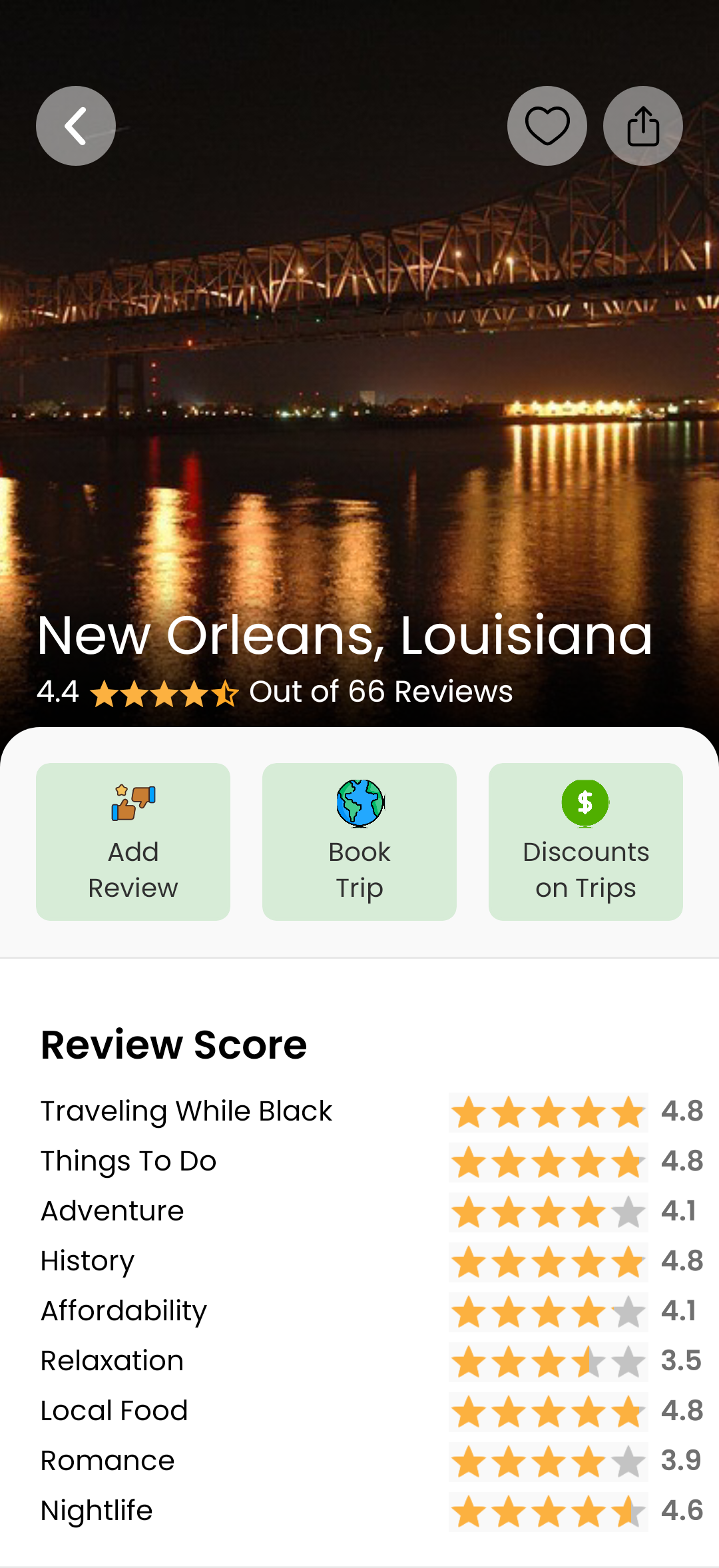Favorite New Orleans with the heart icon

[547, 126]
